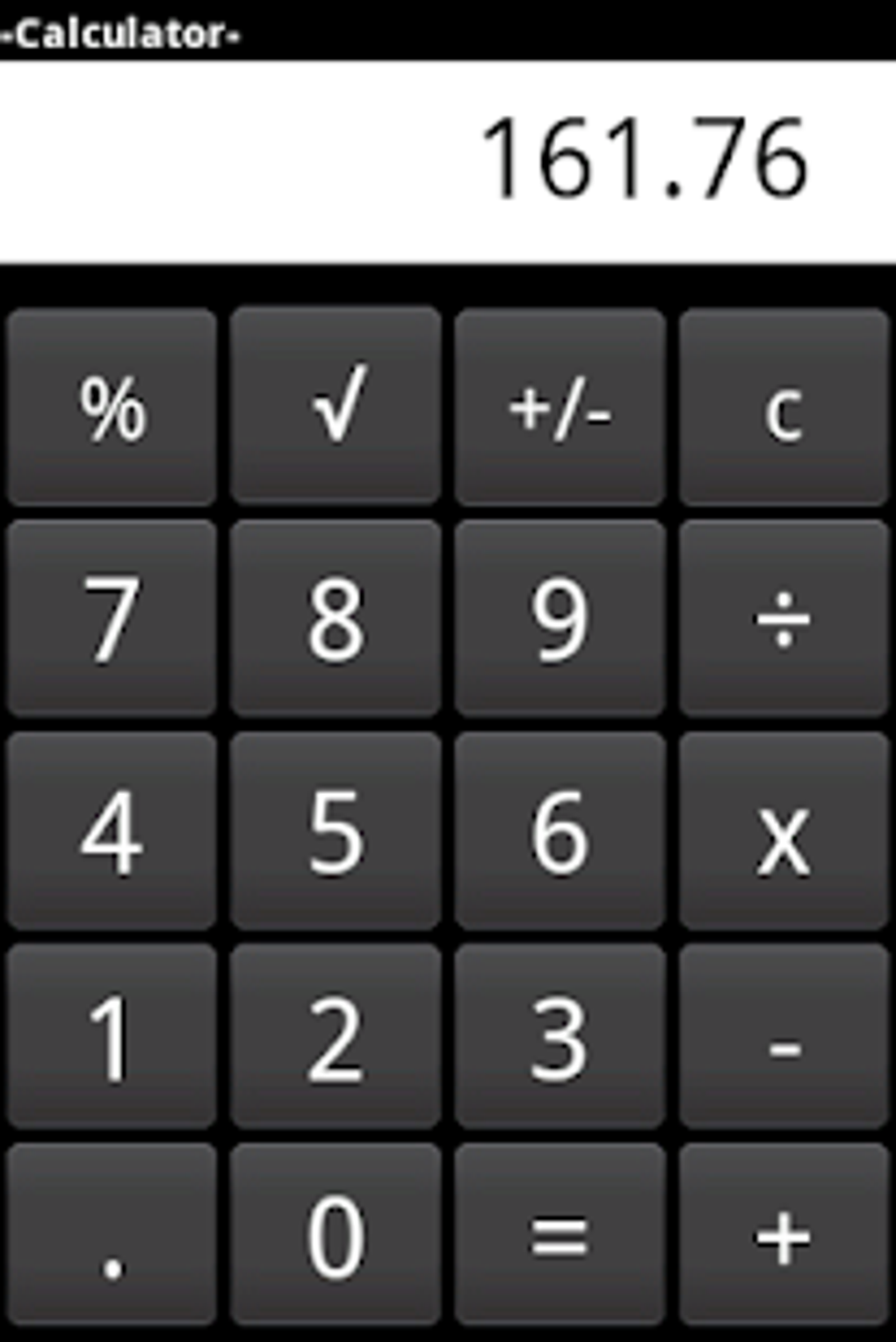Enter the digit 3
The image size is (896, 1342).
pos(560,1036)
